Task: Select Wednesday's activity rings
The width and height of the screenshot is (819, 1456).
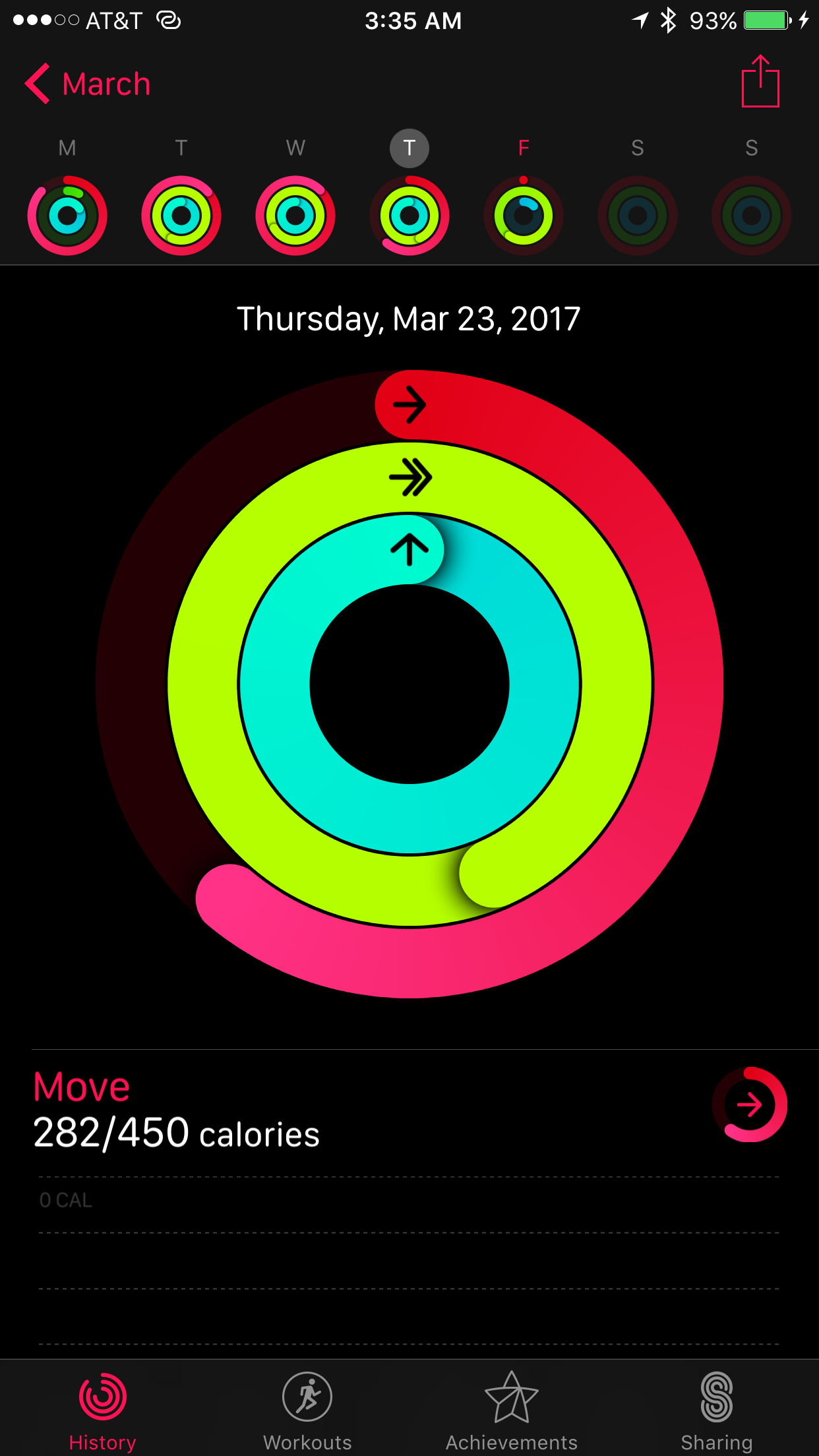Action: (295, 215)
